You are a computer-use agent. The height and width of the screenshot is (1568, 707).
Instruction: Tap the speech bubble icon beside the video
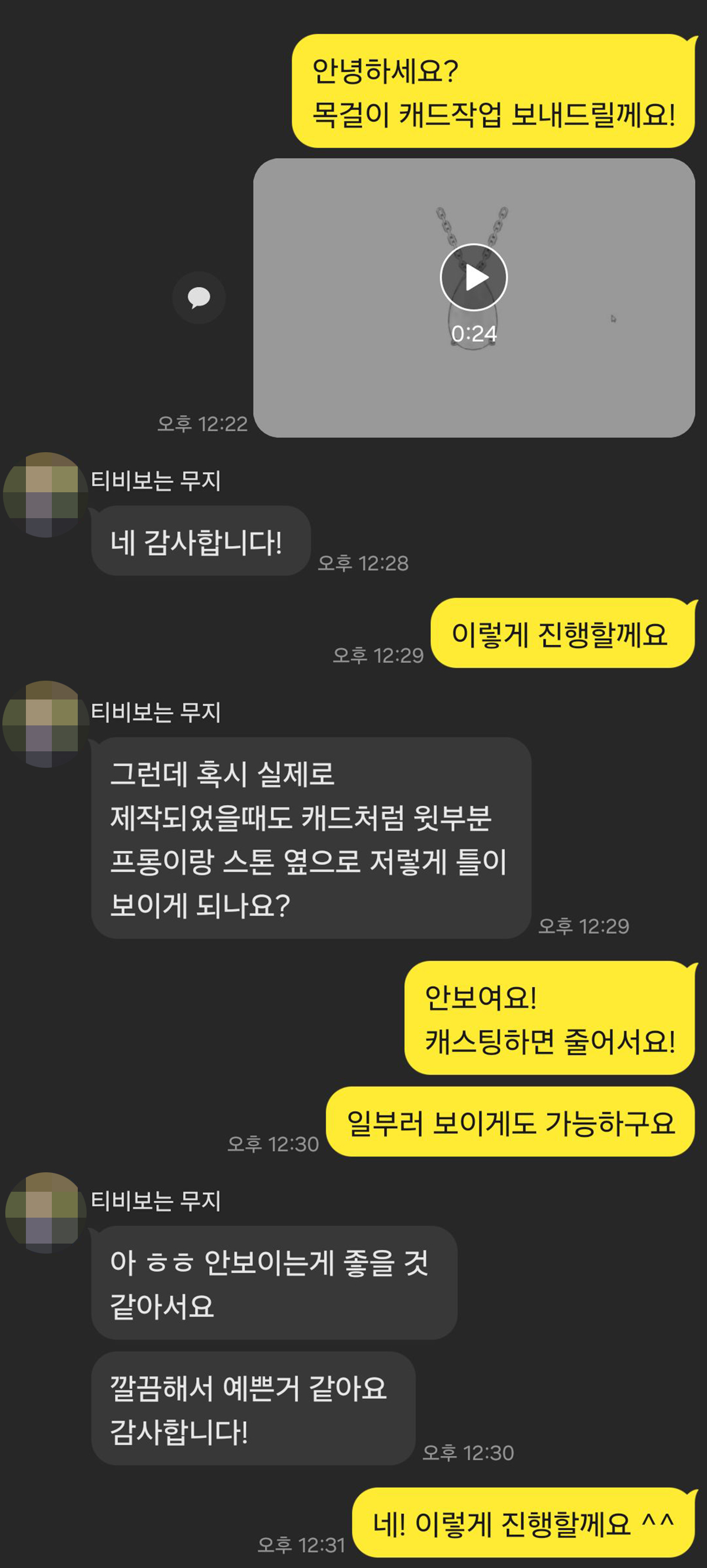[x=199, y=298]
